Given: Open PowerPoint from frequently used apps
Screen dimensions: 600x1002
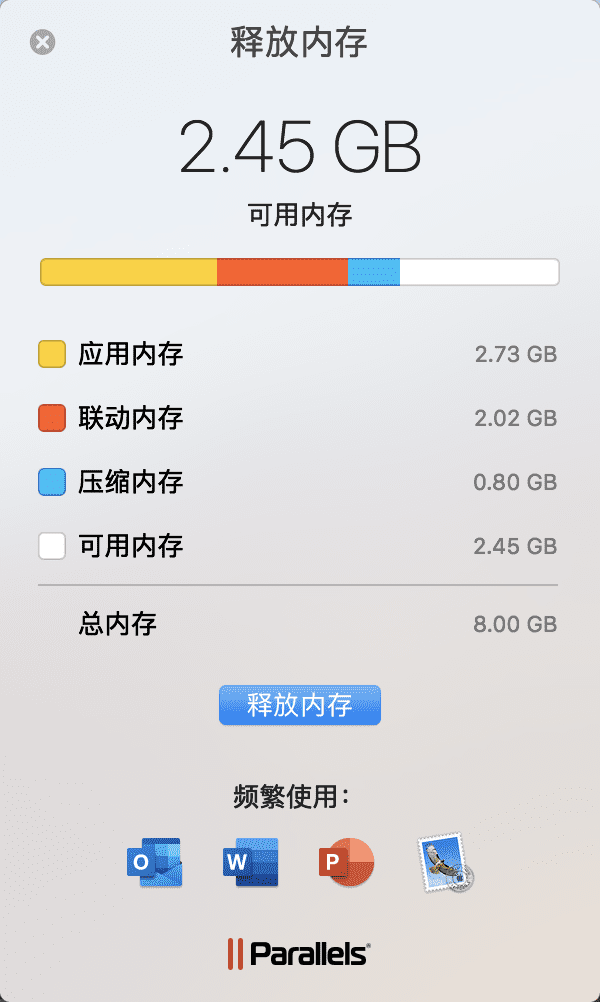Looking at the screenshot, I should [x=346, y=862].
